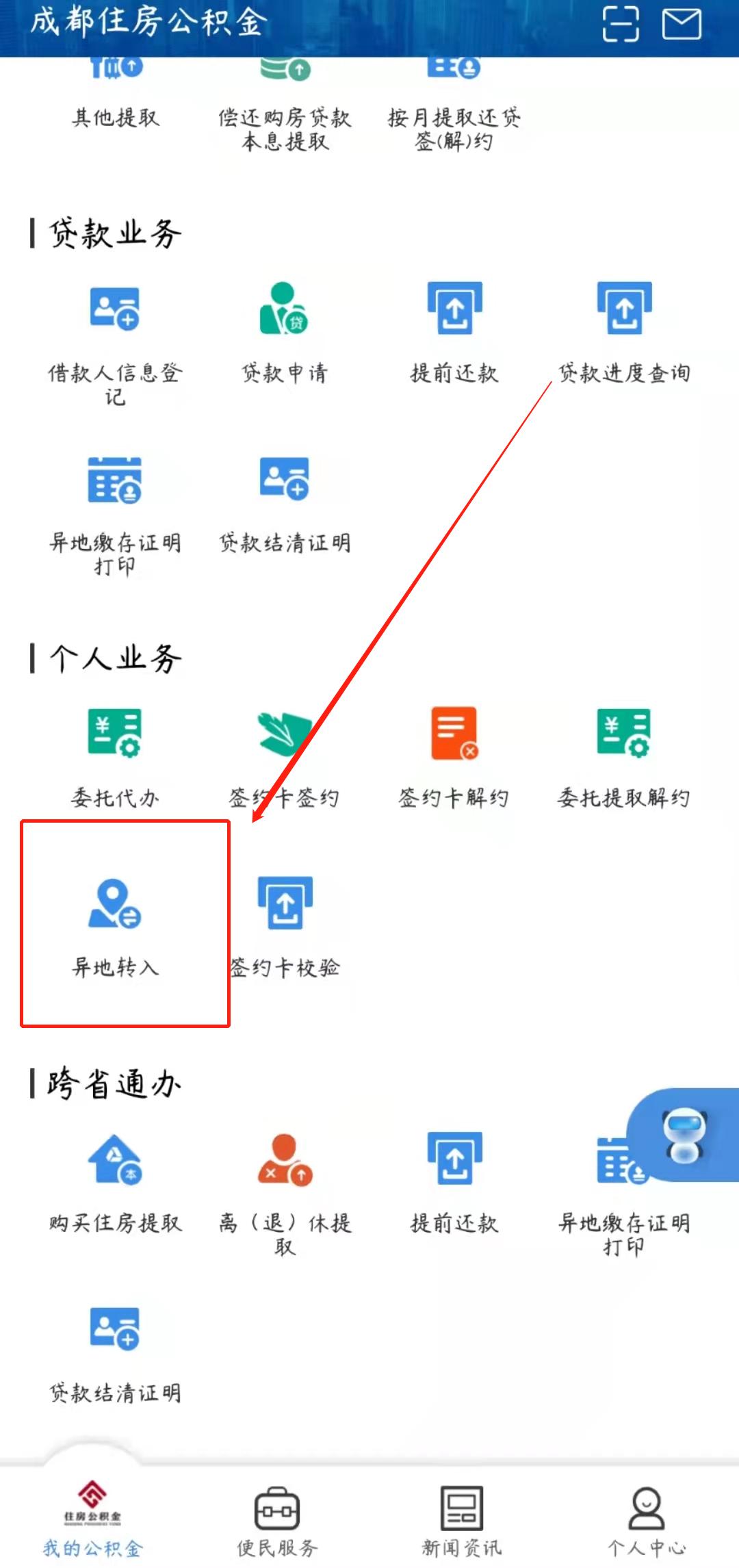
Task: Open 借款人信息登记
Action: pyautogui.click(x=115, y=341)
